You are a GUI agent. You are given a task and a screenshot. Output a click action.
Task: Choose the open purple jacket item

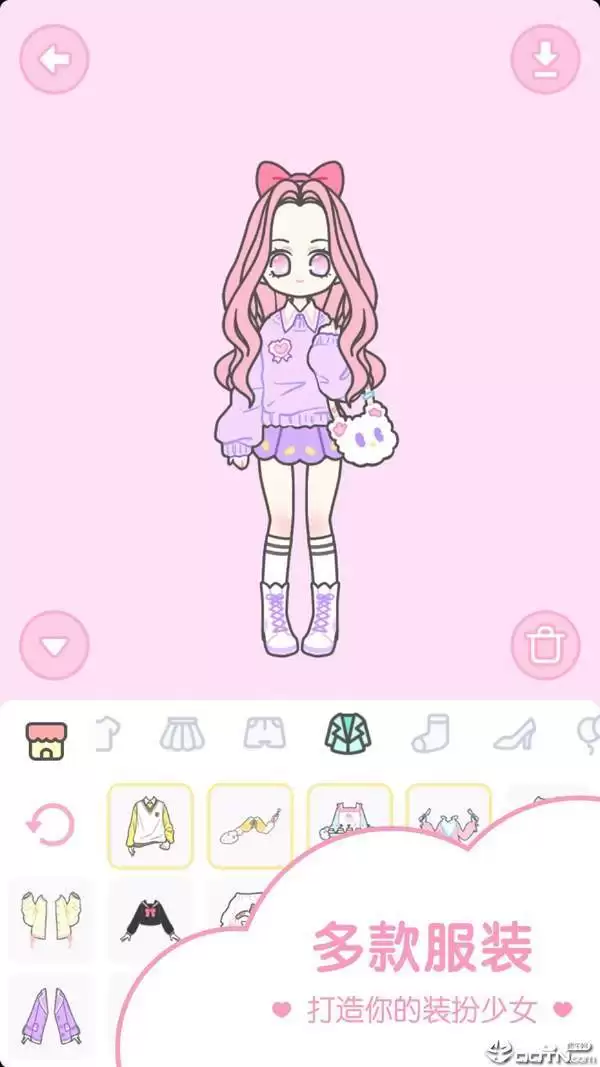click(x=49, y=1016)
